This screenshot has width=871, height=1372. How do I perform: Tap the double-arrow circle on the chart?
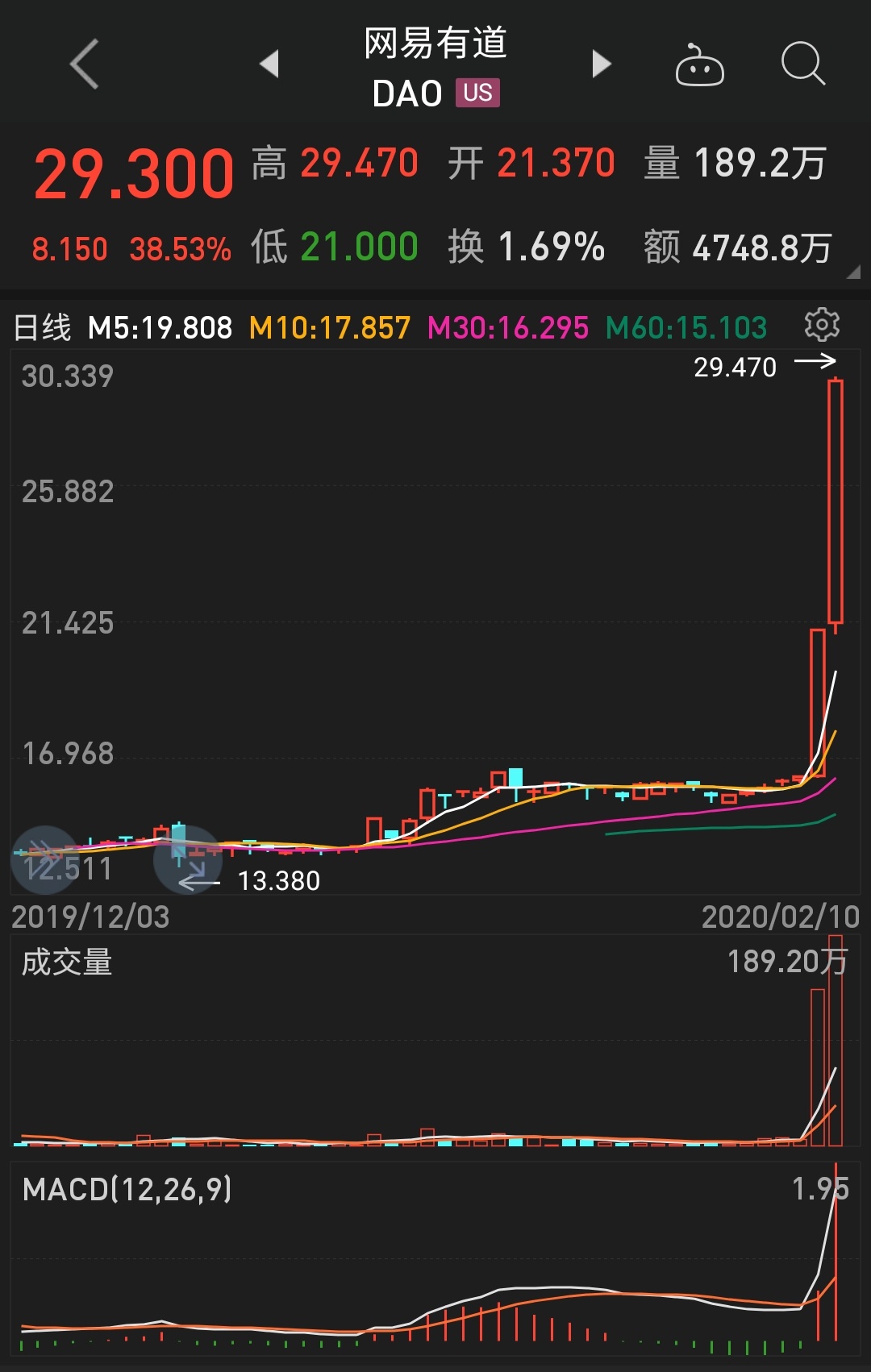45,859
